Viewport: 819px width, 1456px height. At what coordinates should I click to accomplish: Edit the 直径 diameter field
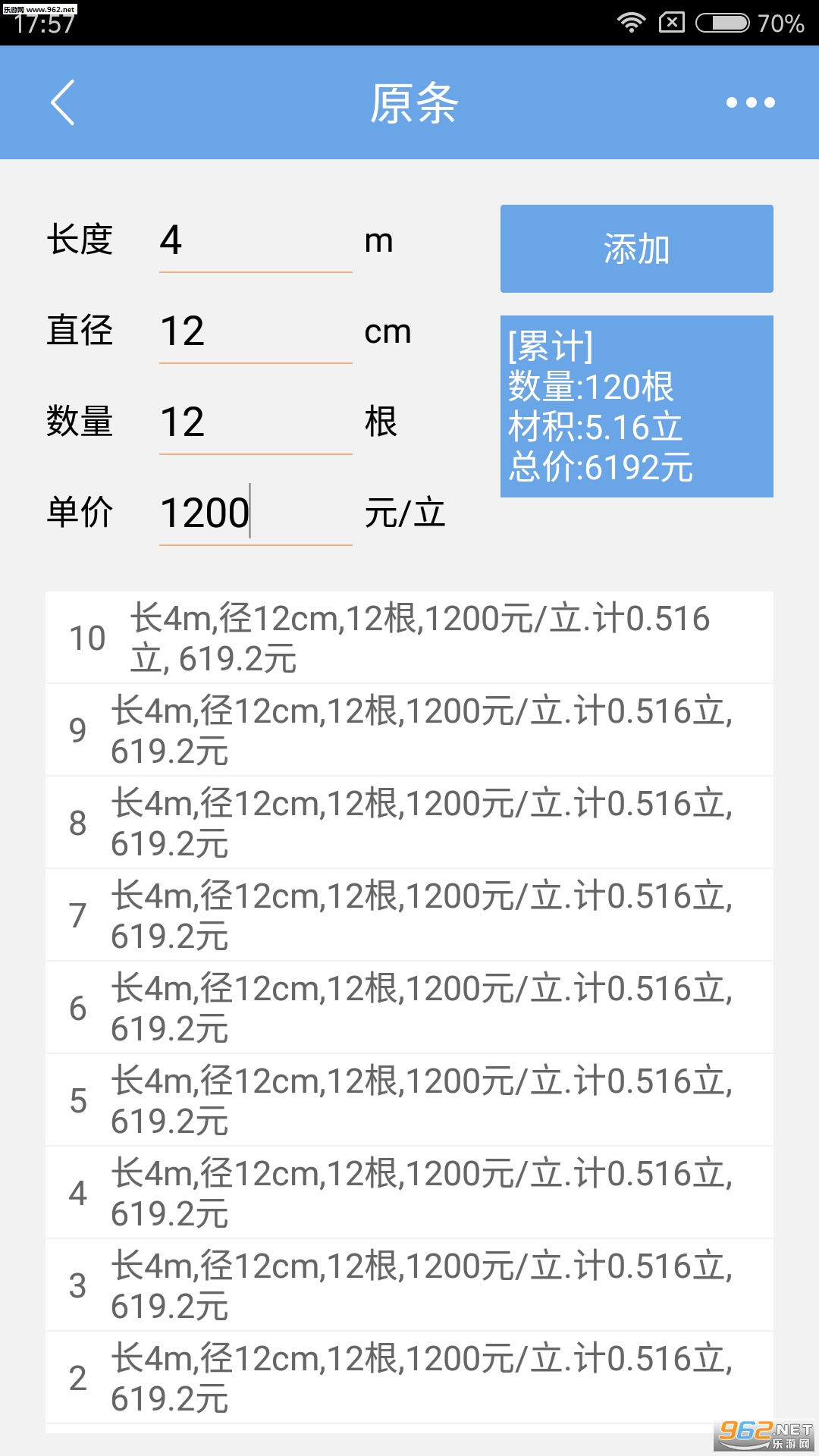tap(256, 332)
